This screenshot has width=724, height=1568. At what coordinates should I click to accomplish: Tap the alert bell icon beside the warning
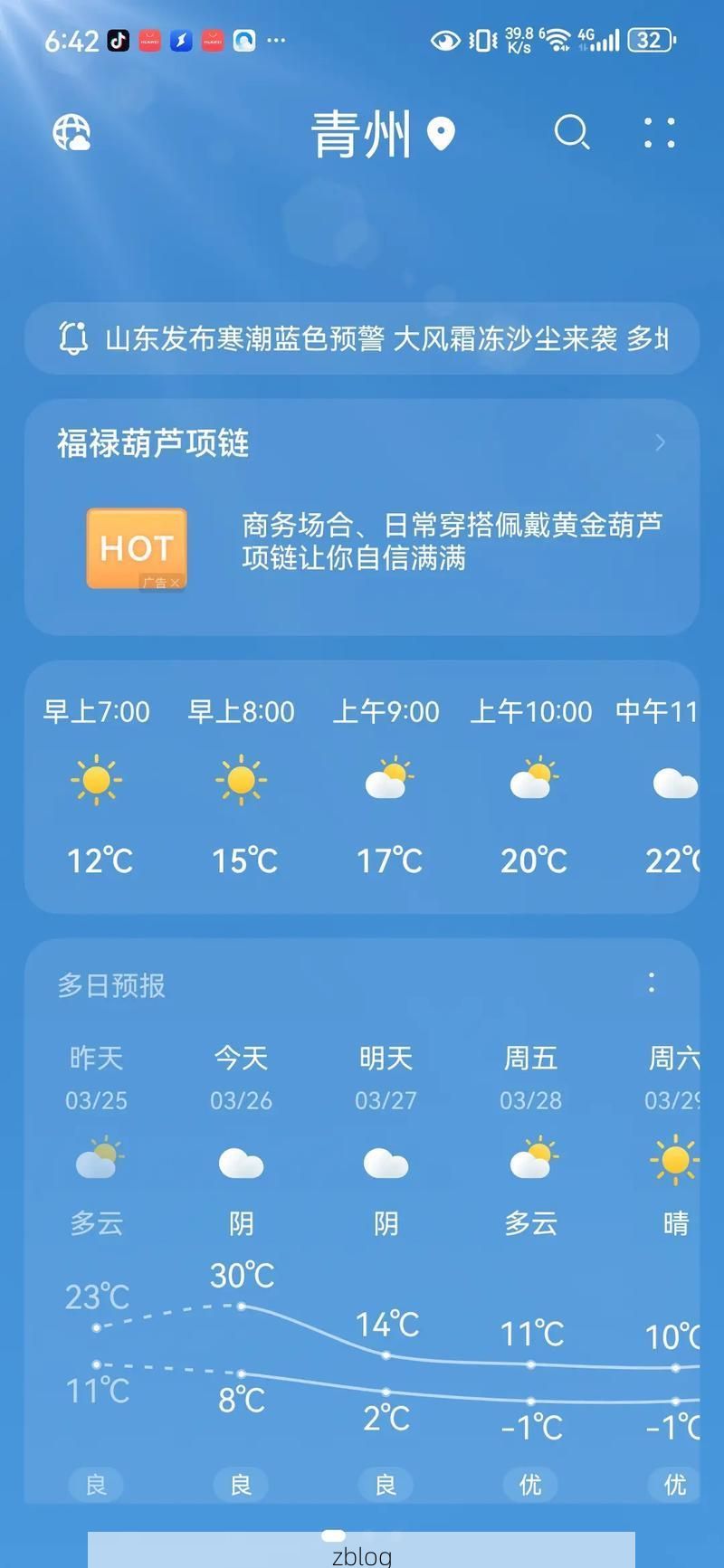71,337
